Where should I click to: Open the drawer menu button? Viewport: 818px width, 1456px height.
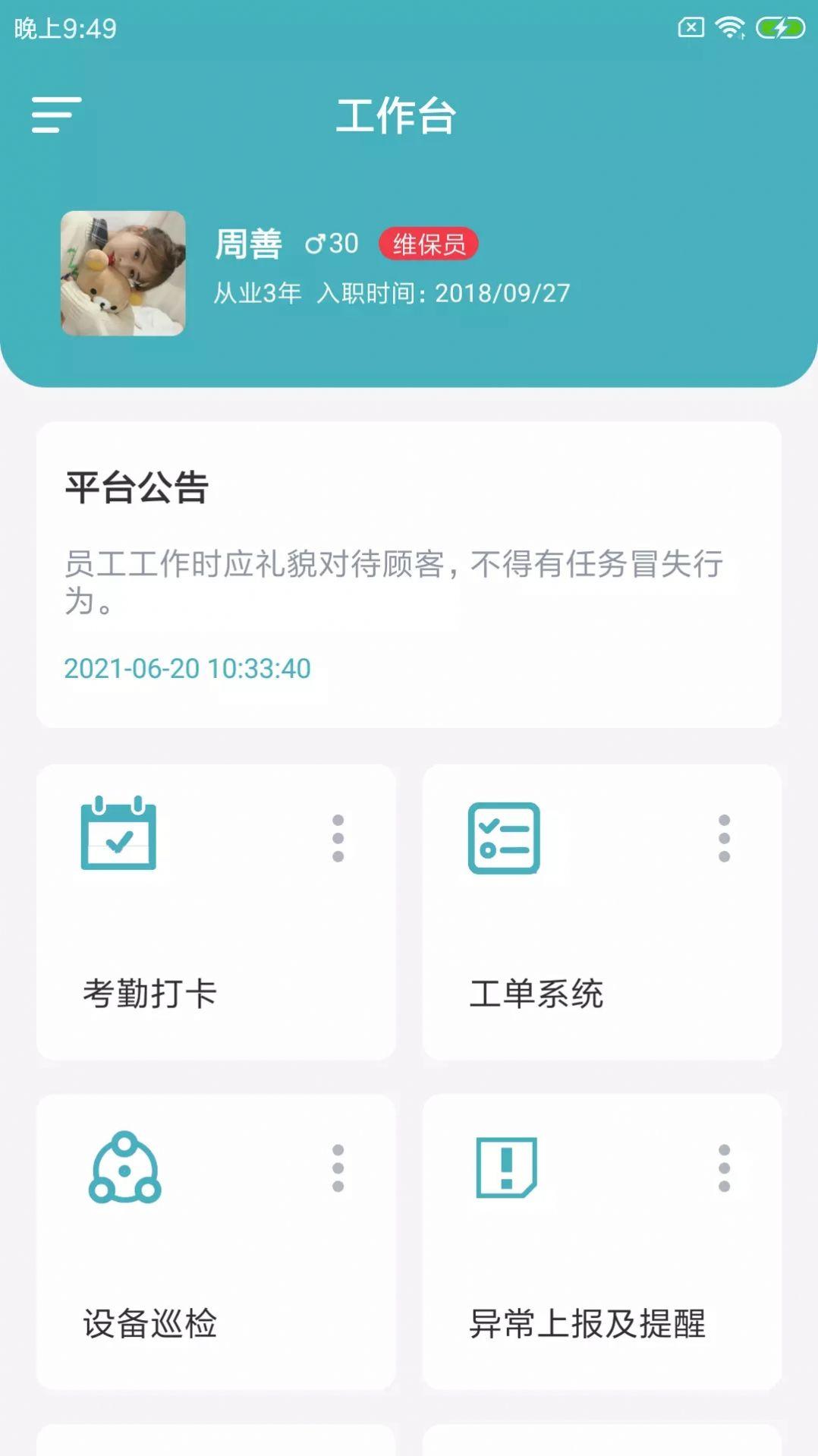56,115
